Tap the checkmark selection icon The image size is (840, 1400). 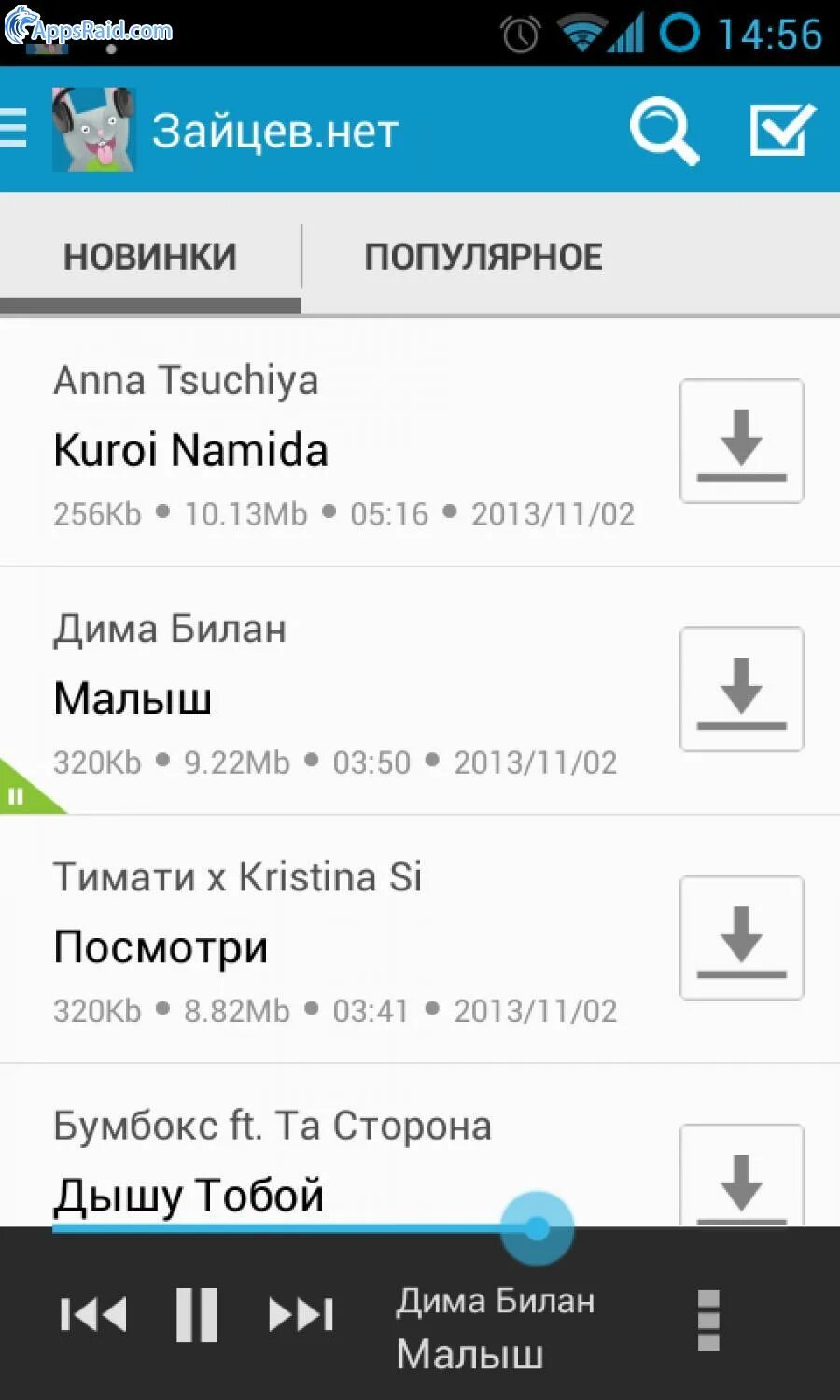[782, 130]
